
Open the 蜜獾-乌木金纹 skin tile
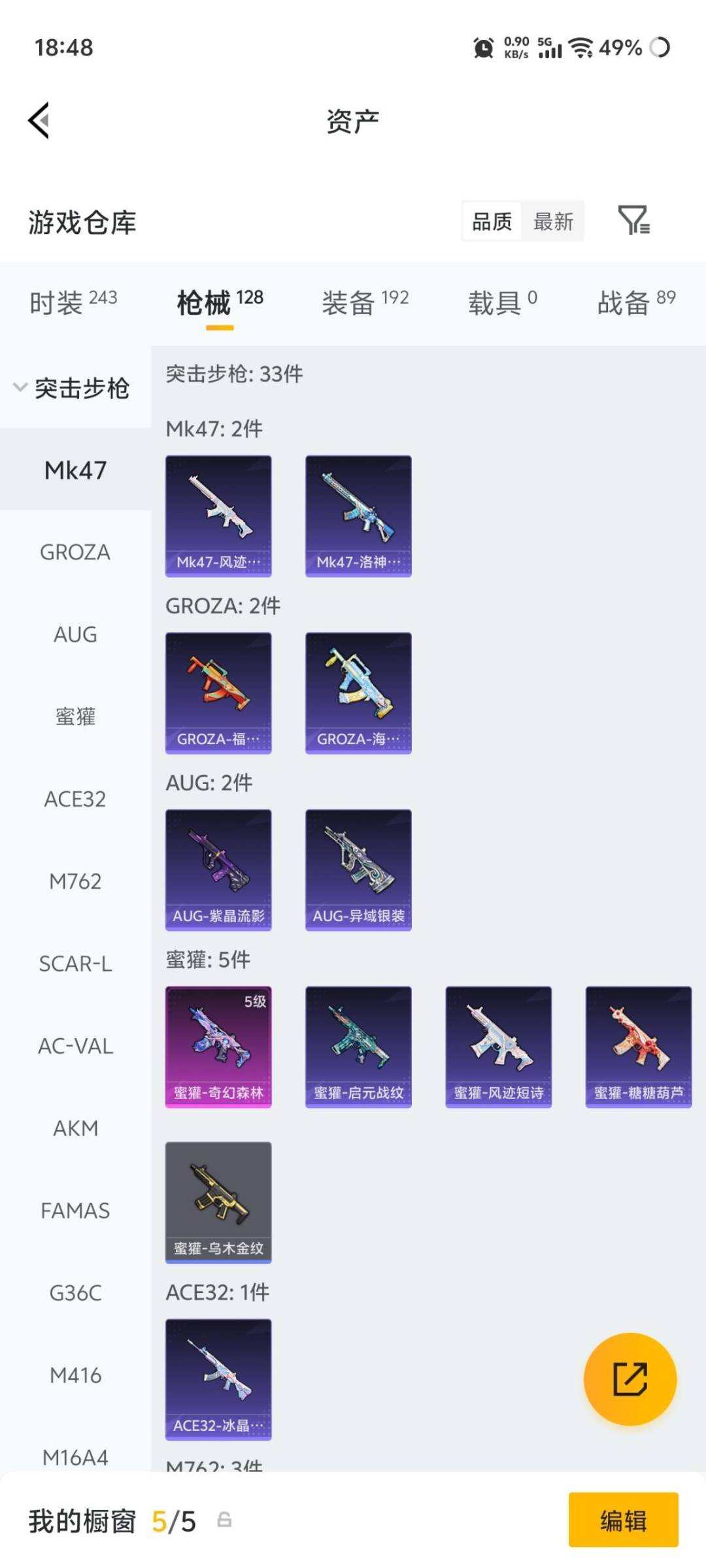pos(218,1203)
